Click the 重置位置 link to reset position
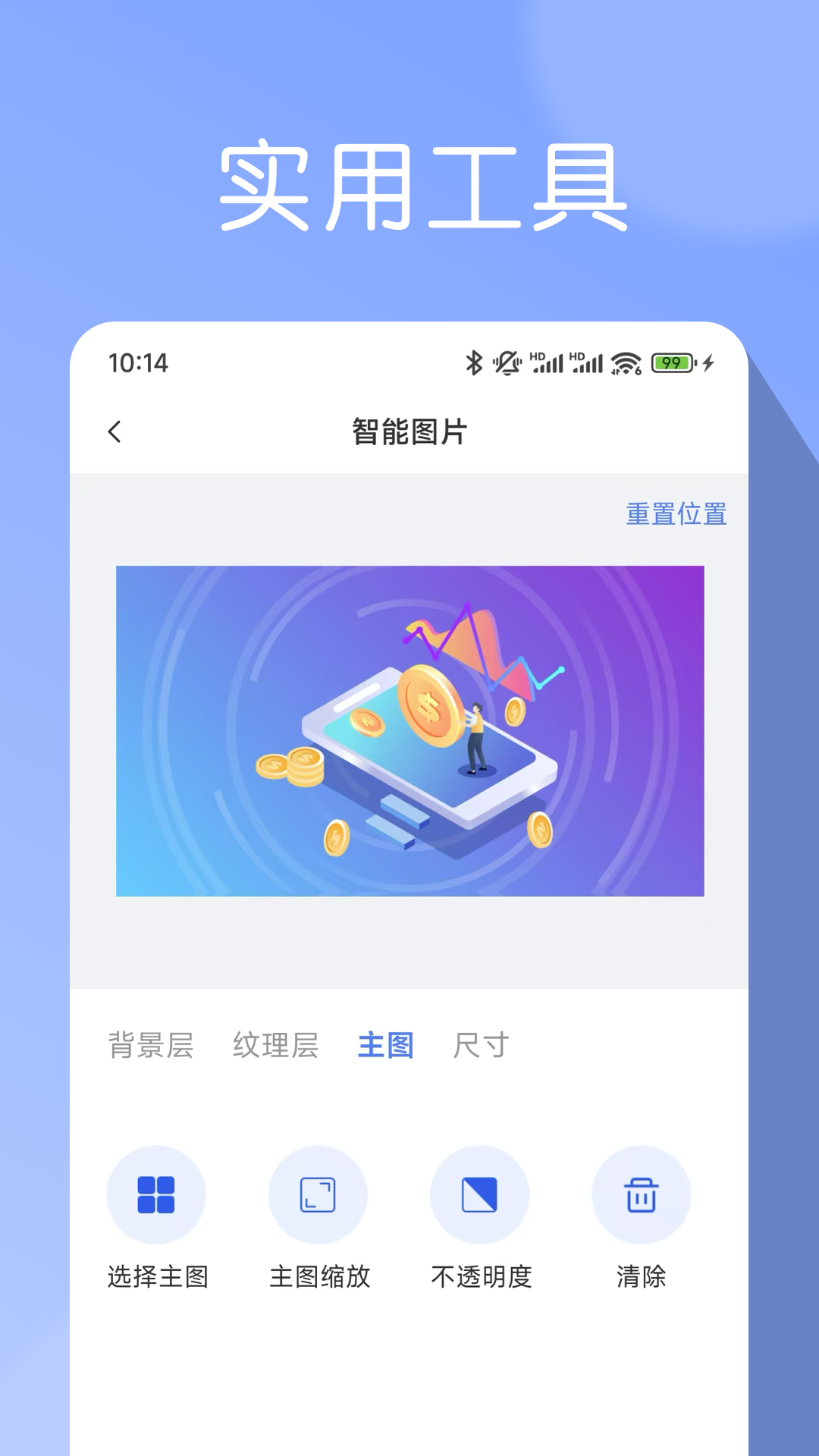Viewport: 819px width, 1456px height. point(676,514)
